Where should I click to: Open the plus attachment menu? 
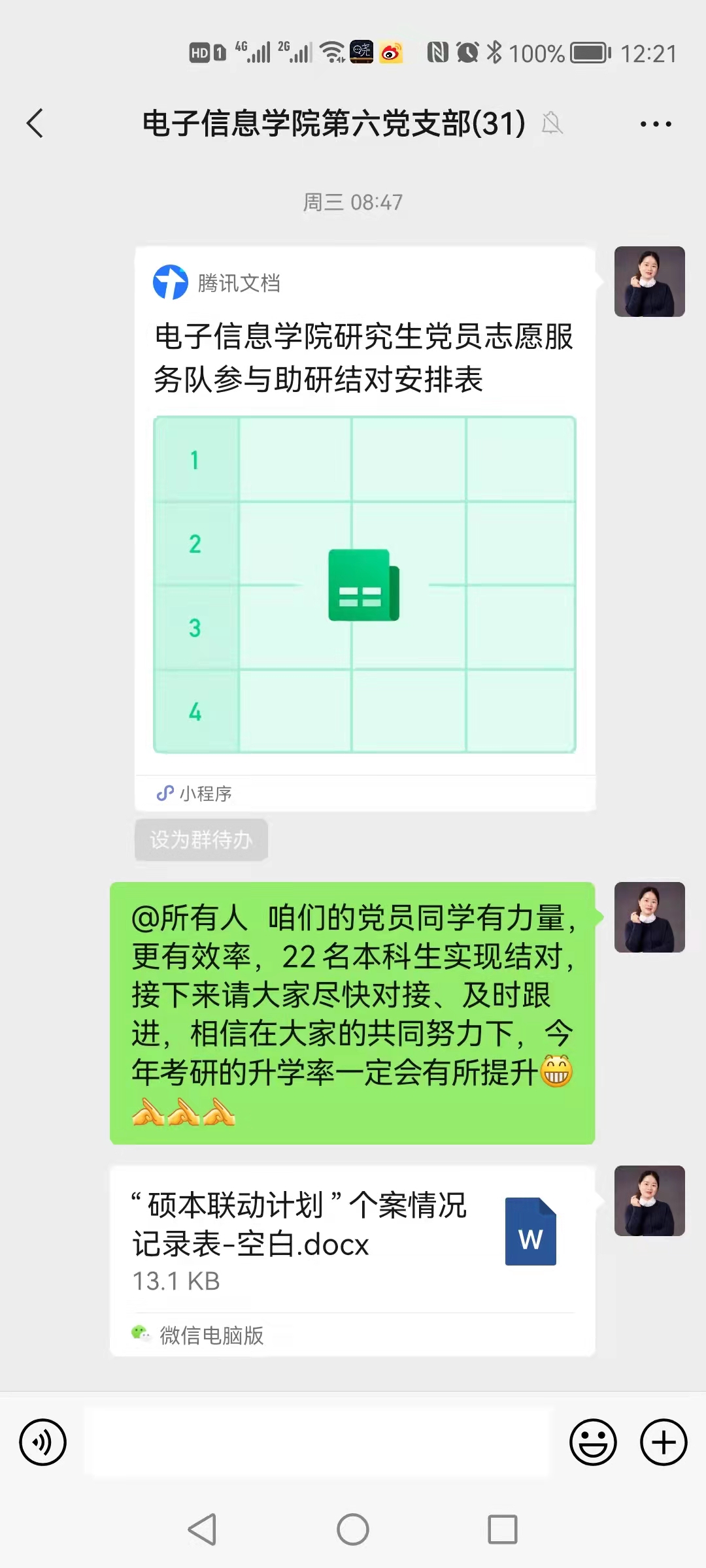(x=663, y=1443)
